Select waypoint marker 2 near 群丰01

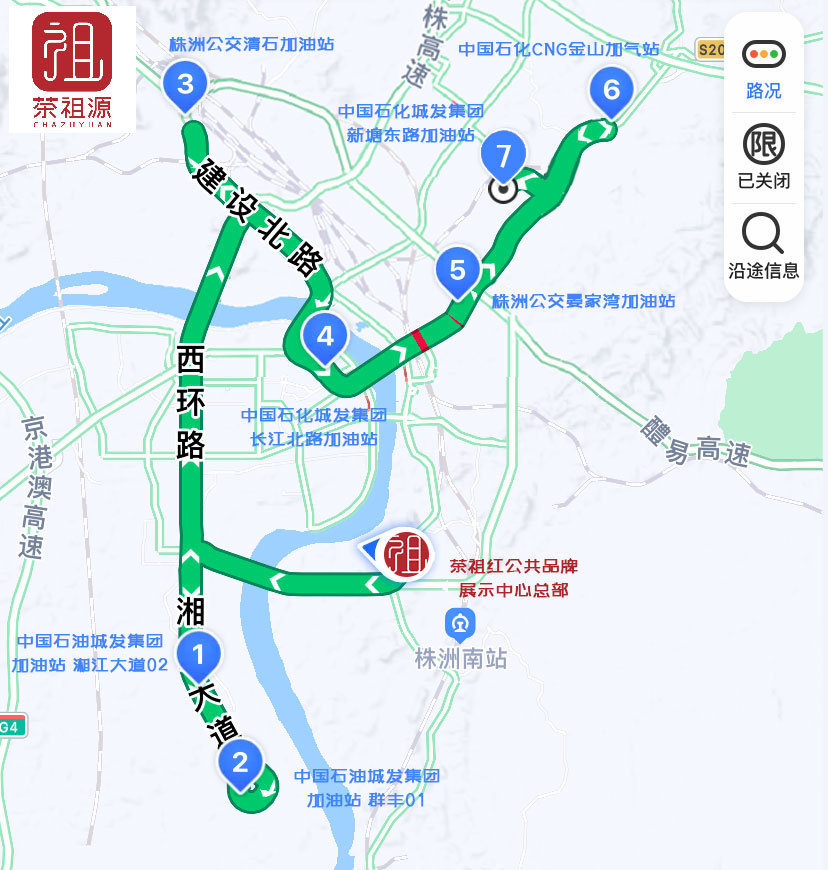pyautogui.click(x=240, y=763)
